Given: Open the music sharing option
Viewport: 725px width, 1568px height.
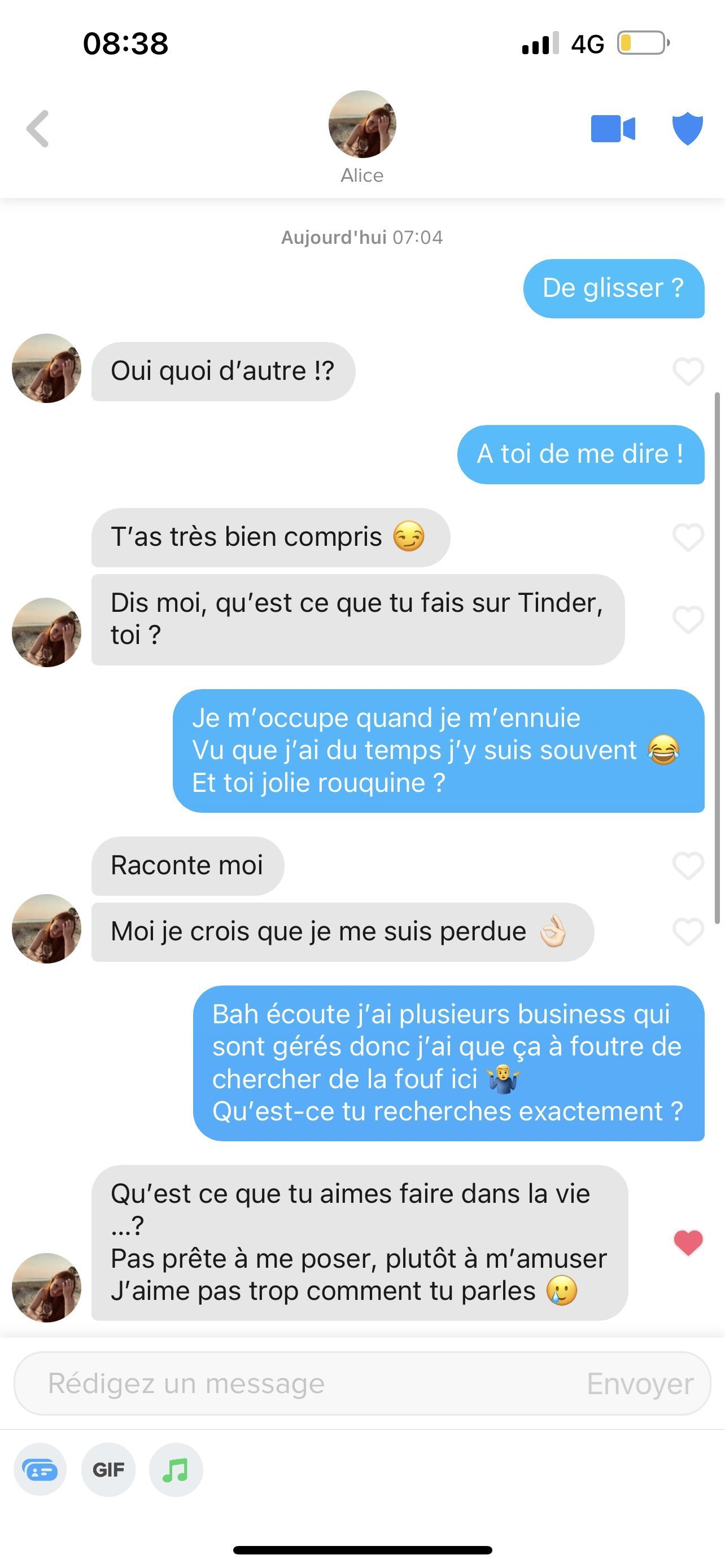Looking at the screenshot, I should pos(175,1469).
